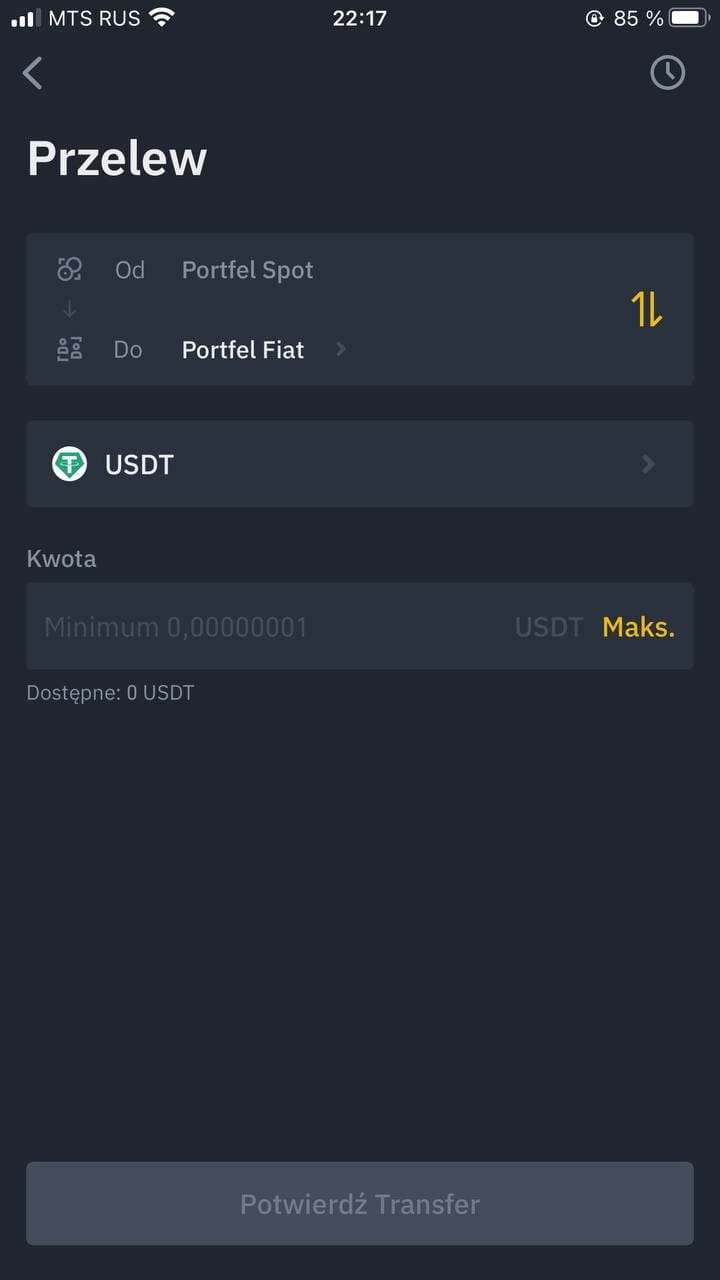Tap Maks. to fill the maximum amount
Image resolution: width=720 pixels, height=1280 pixels.
point(638,627)
